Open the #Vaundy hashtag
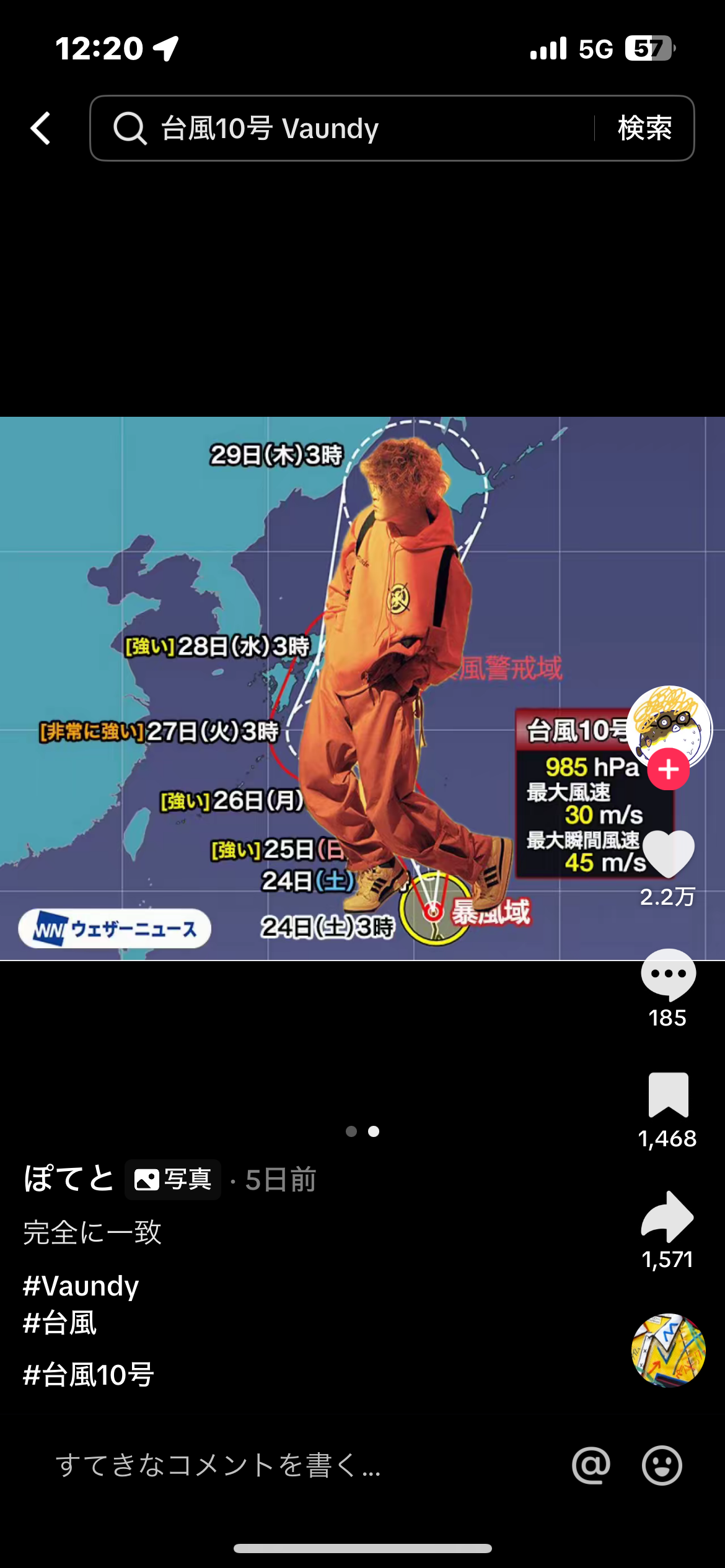The height and width of the screenshot is (1568, 725). (x=81, y=1286)
